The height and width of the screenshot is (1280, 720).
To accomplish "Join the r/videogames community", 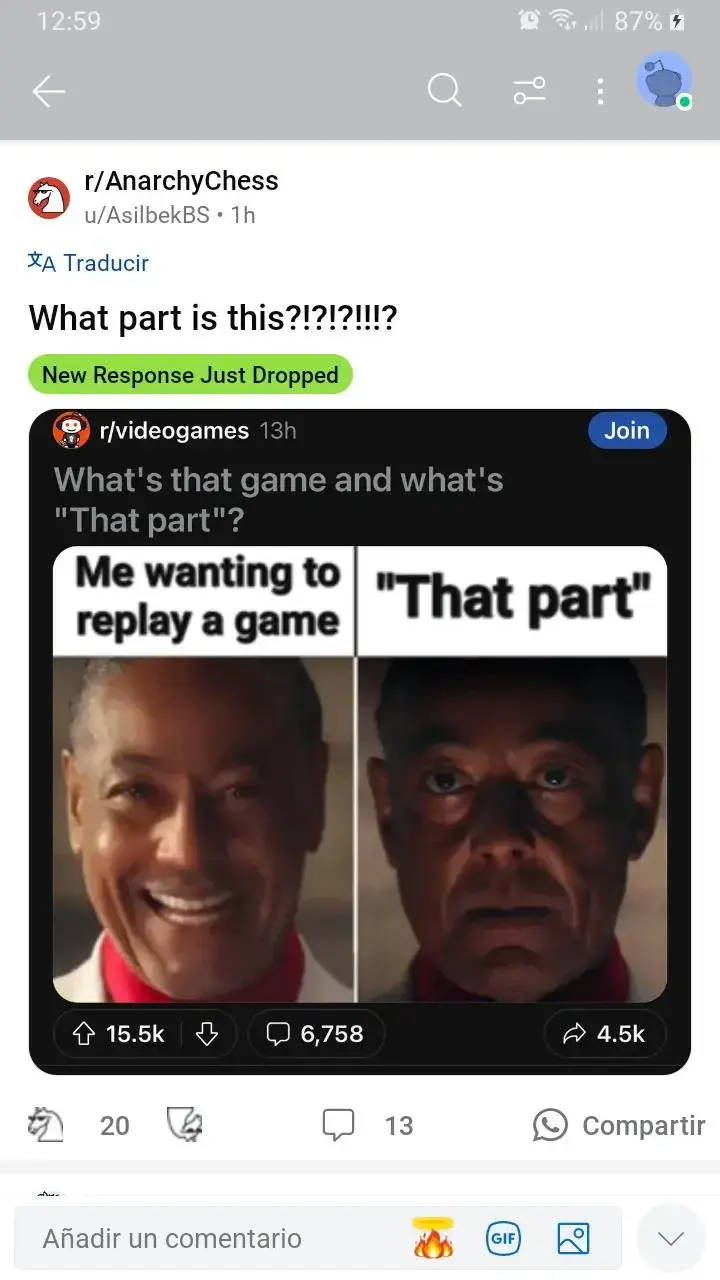I will [626, 431].
